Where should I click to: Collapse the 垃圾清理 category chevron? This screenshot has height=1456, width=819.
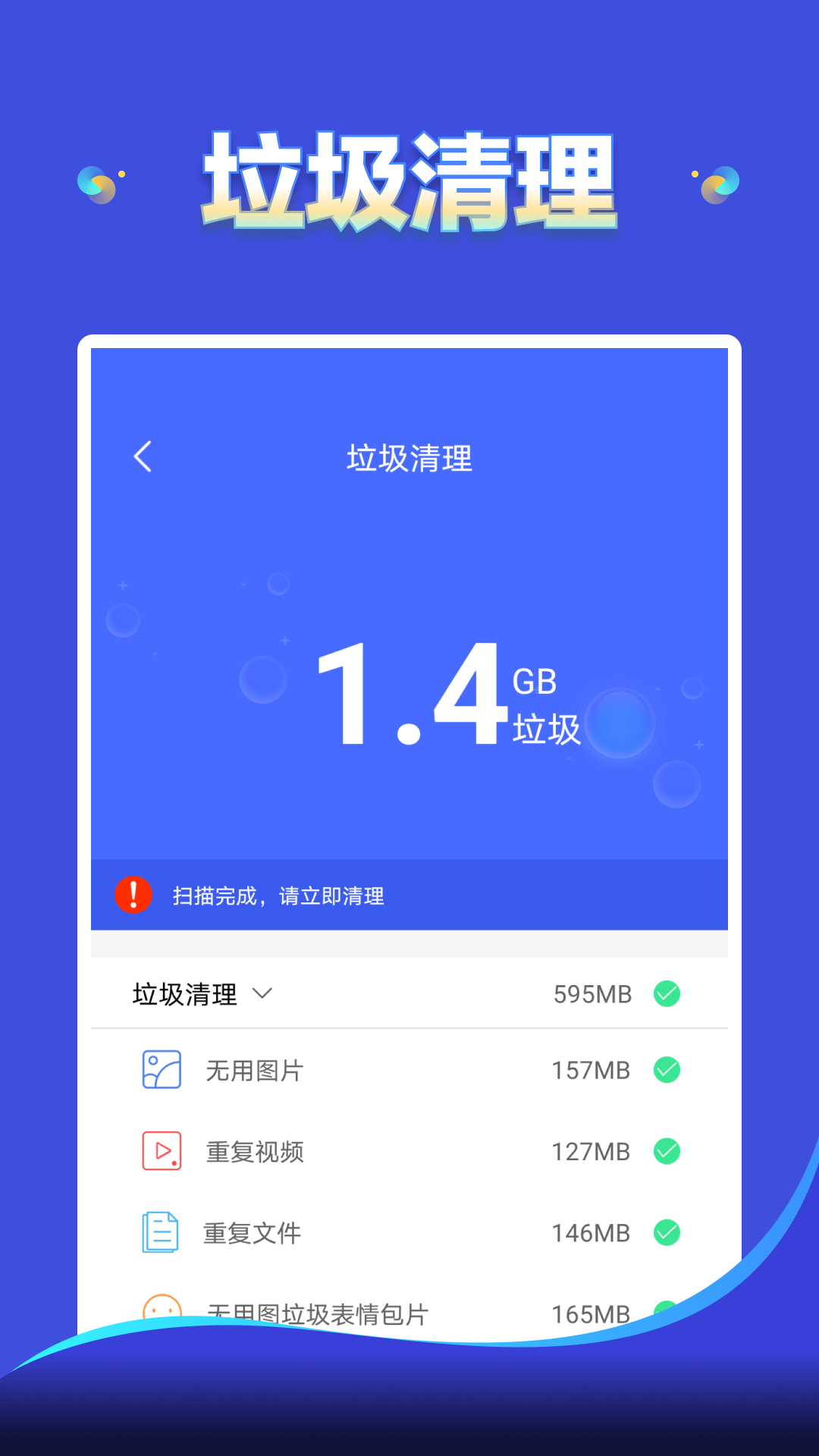263,994
